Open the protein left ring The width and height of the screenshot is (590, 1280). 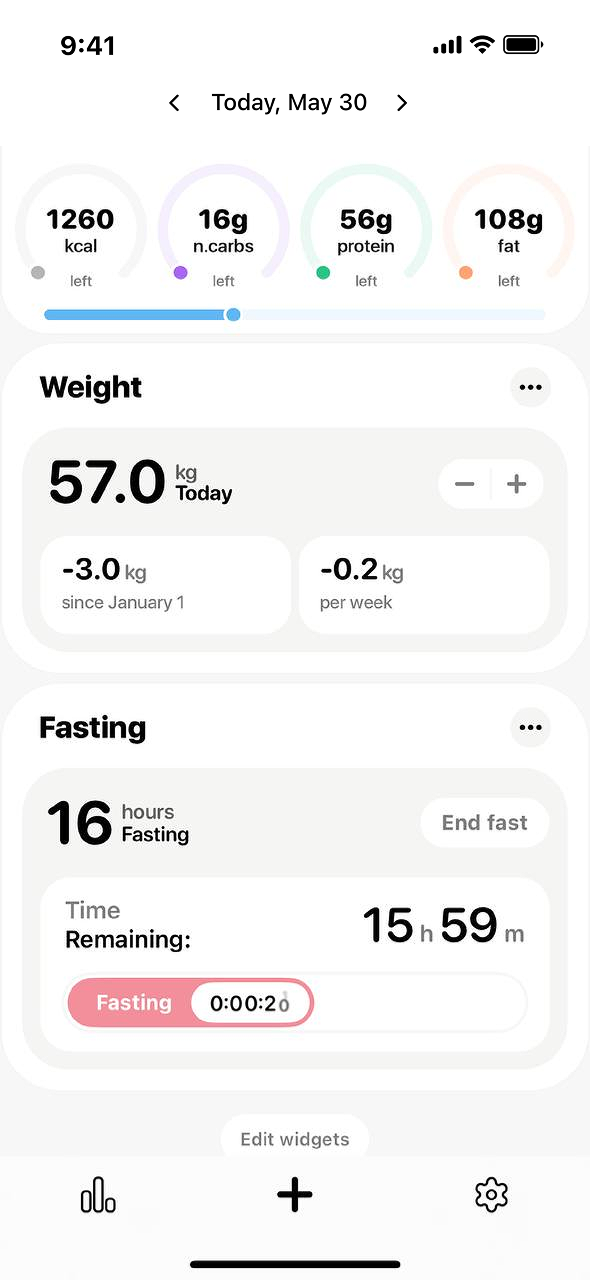coord(366,231)
